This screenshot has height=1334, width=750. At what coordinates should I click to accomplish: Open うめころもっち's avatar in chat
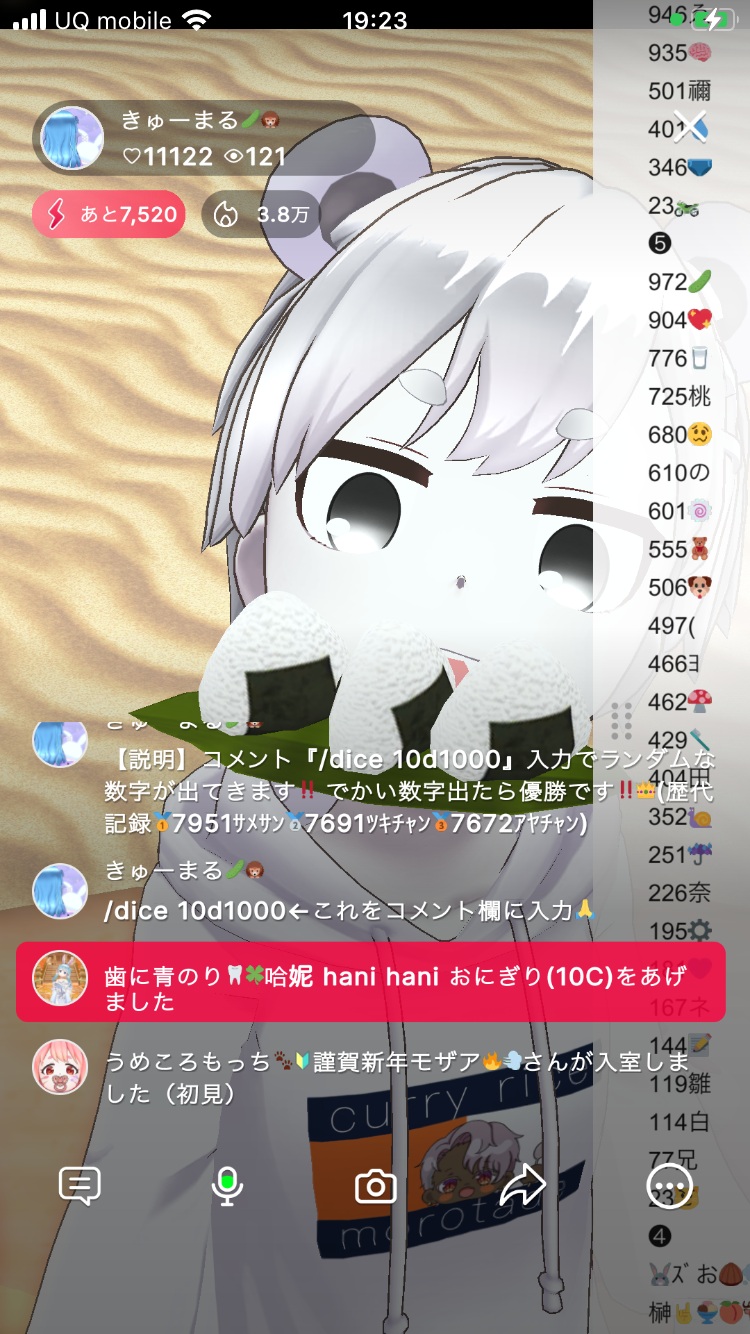click(60, 1067)
